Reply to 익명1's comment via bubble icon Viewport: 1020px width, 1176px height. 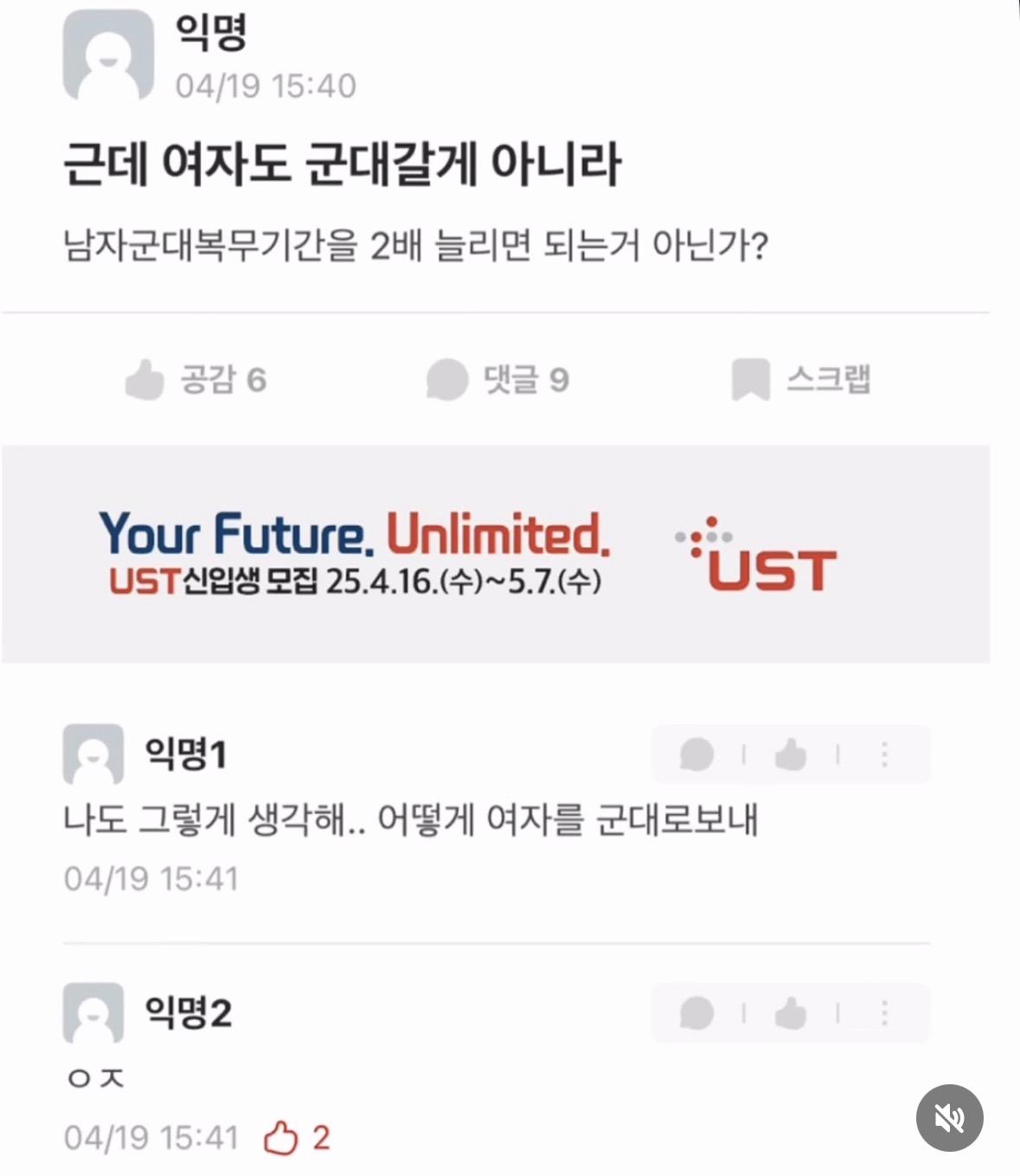(x=696, y=755)
